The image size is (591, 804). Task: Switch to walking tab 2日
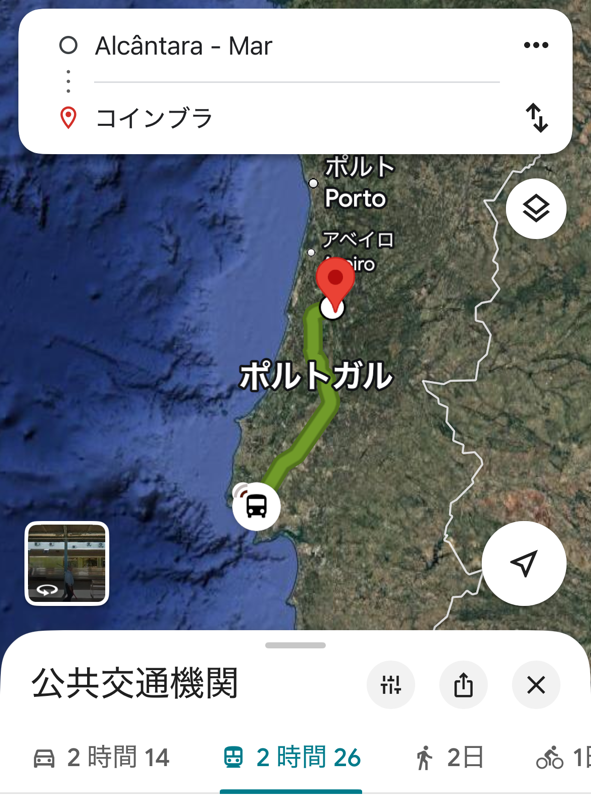(x=450, y=757)
